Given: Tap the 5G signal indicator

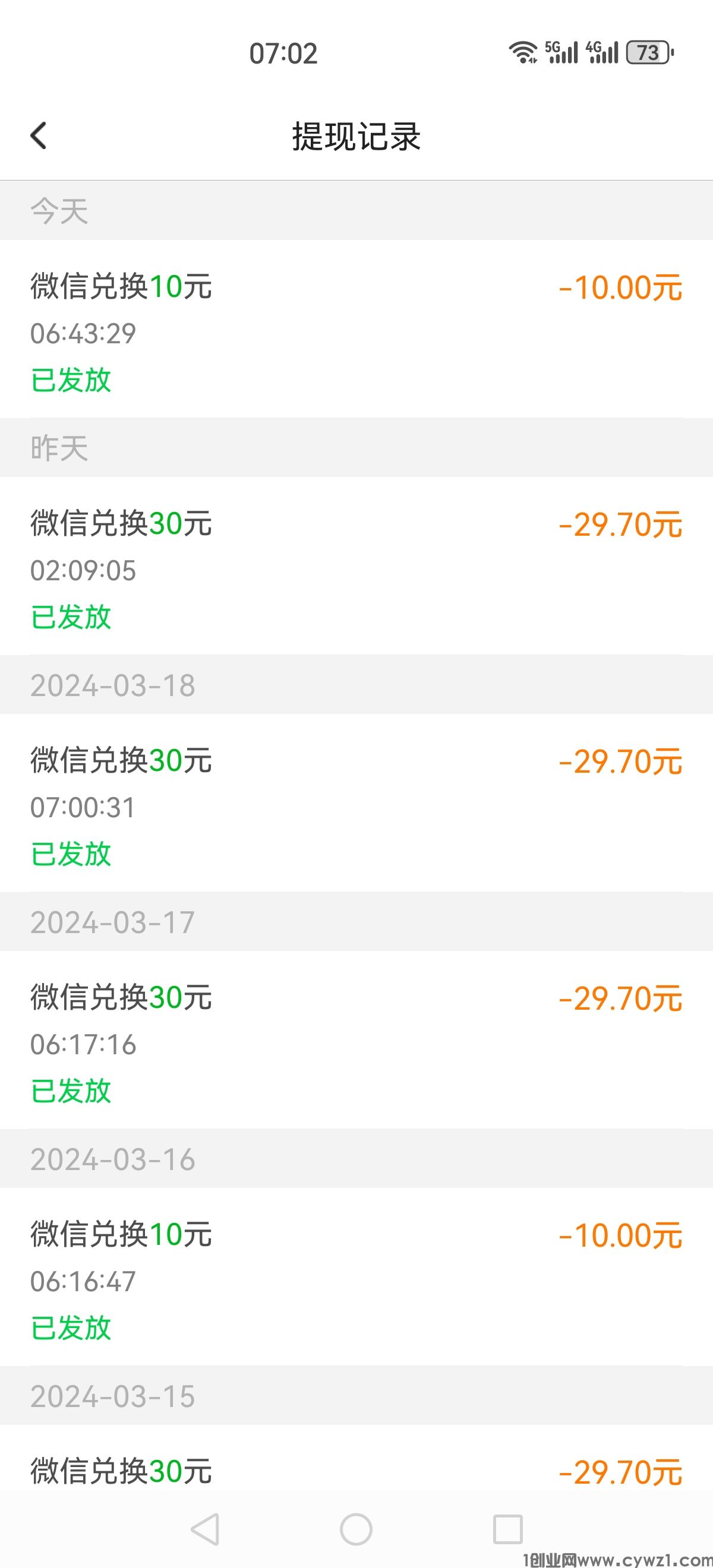Looking at the screenshot, I should tap(563, 52).
